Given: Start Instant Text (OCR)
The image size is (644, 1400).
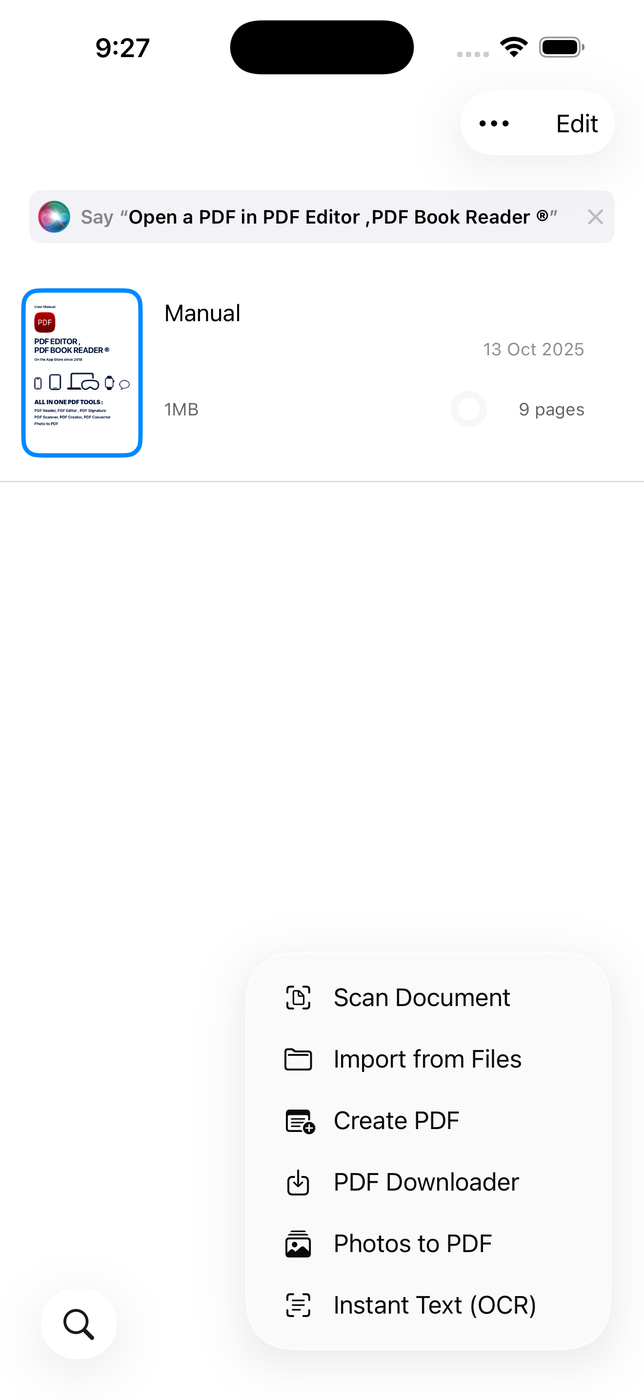Looking at the screenshot, I should [x=434, y=1305].
